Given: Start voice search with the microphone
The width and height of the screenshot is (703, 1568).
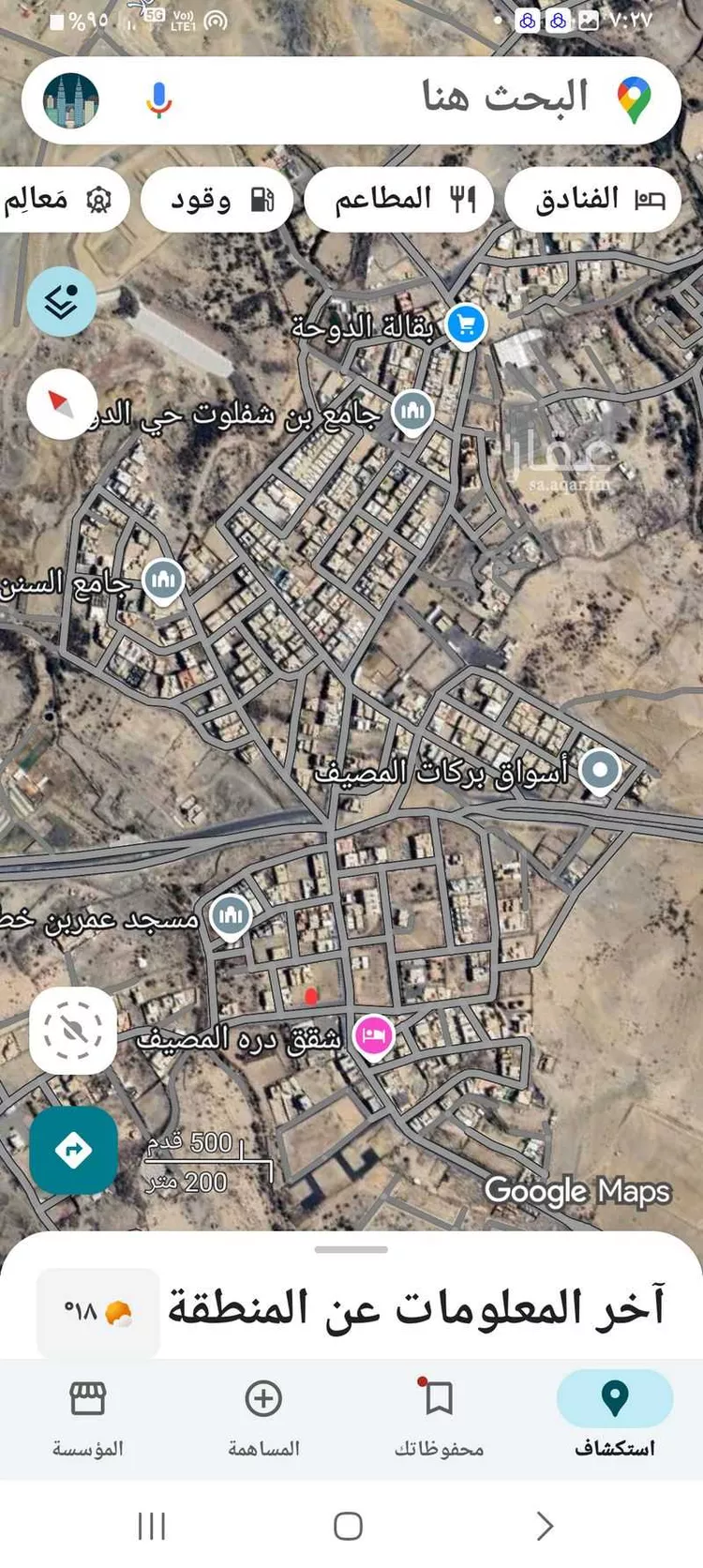Looking at the screenshot, I should coord(159,99).
